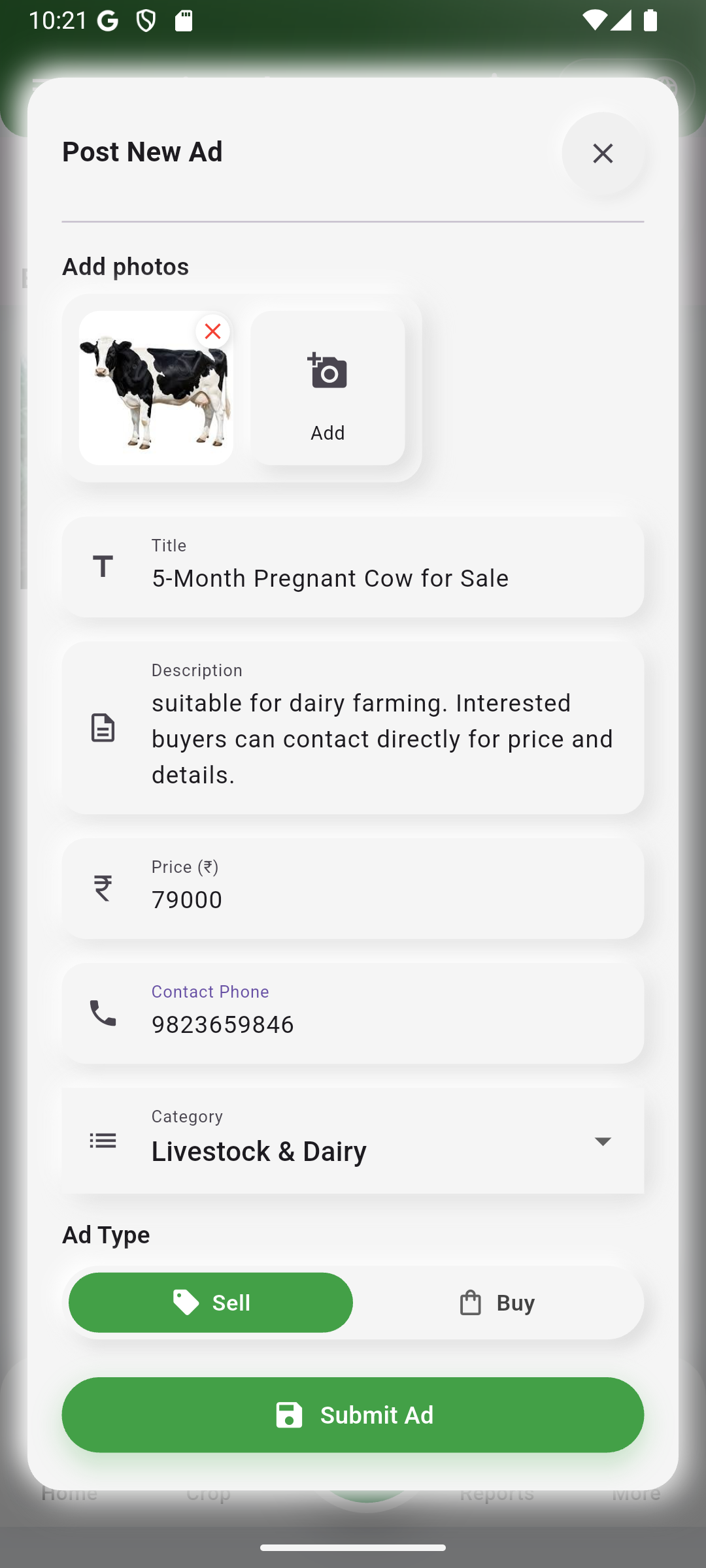This screenshot has width=706, height=1568.
Task: Click the tag icon inside Sell button
Action: [x=186, y=1301]
